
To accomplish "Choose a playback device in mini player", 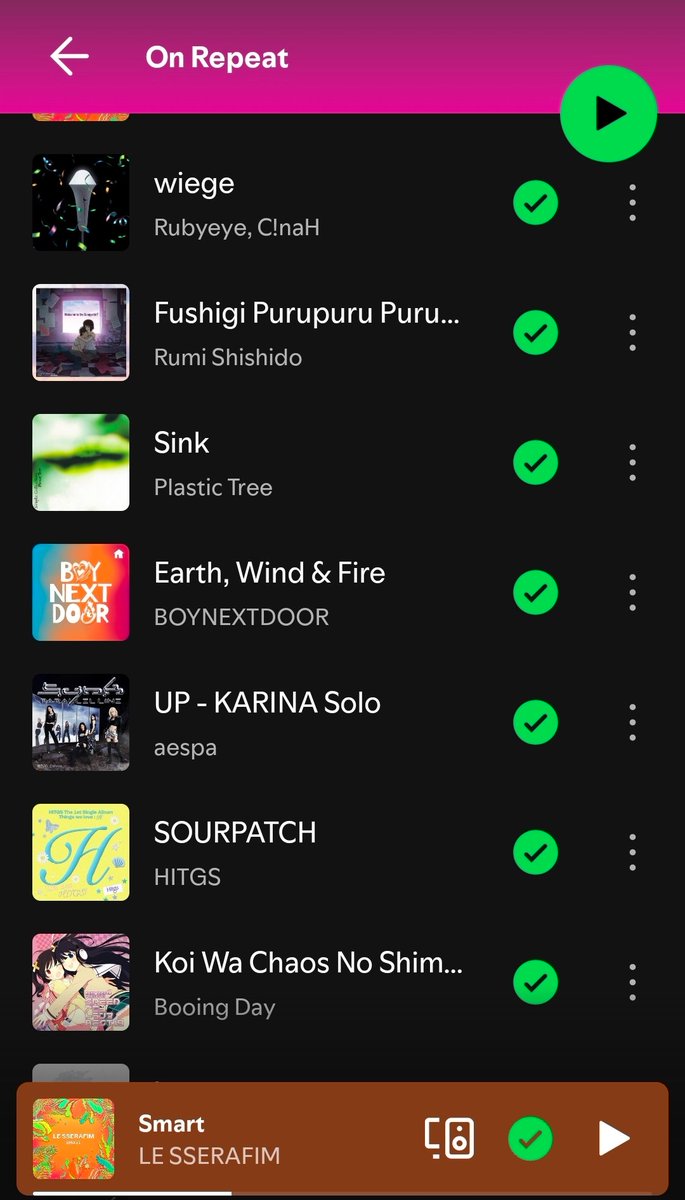I will click(x=449, y=1138).
